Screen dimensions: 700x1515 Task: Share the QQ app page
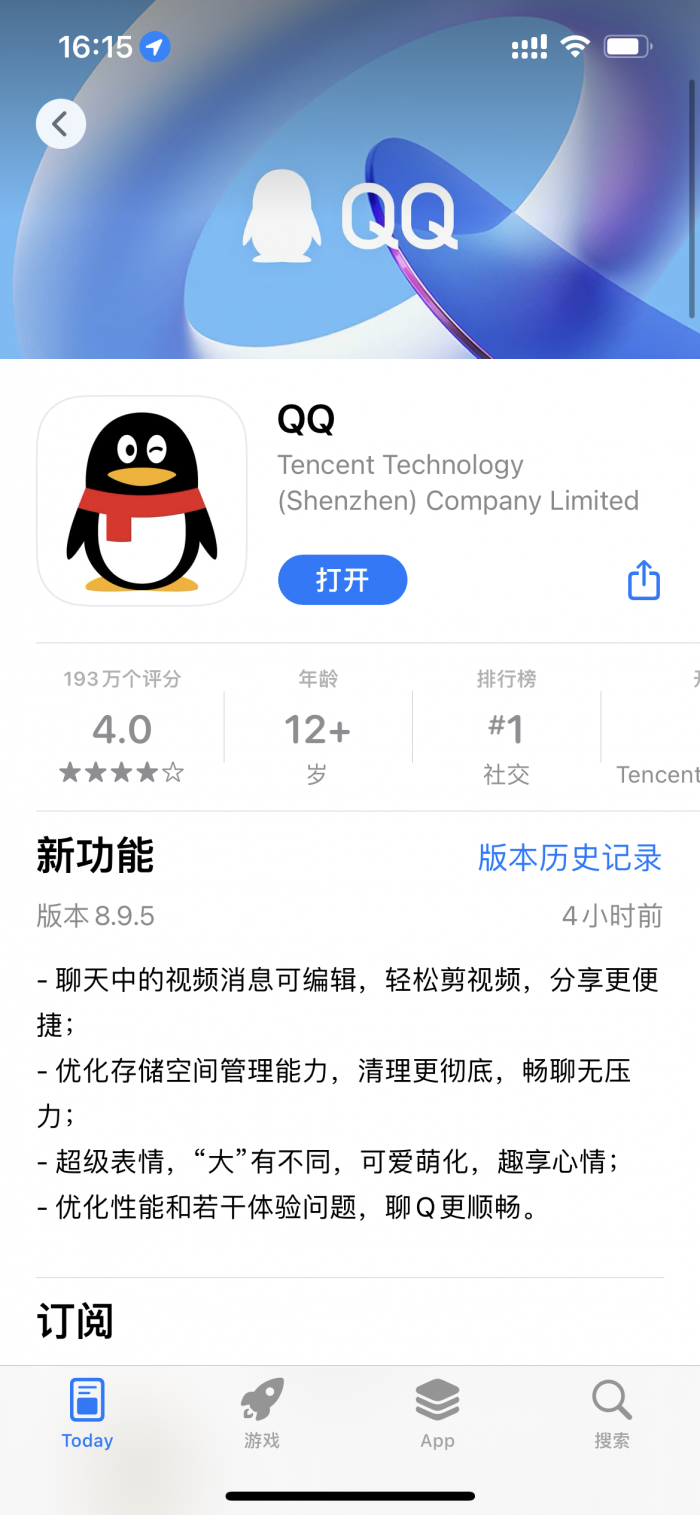644,580
